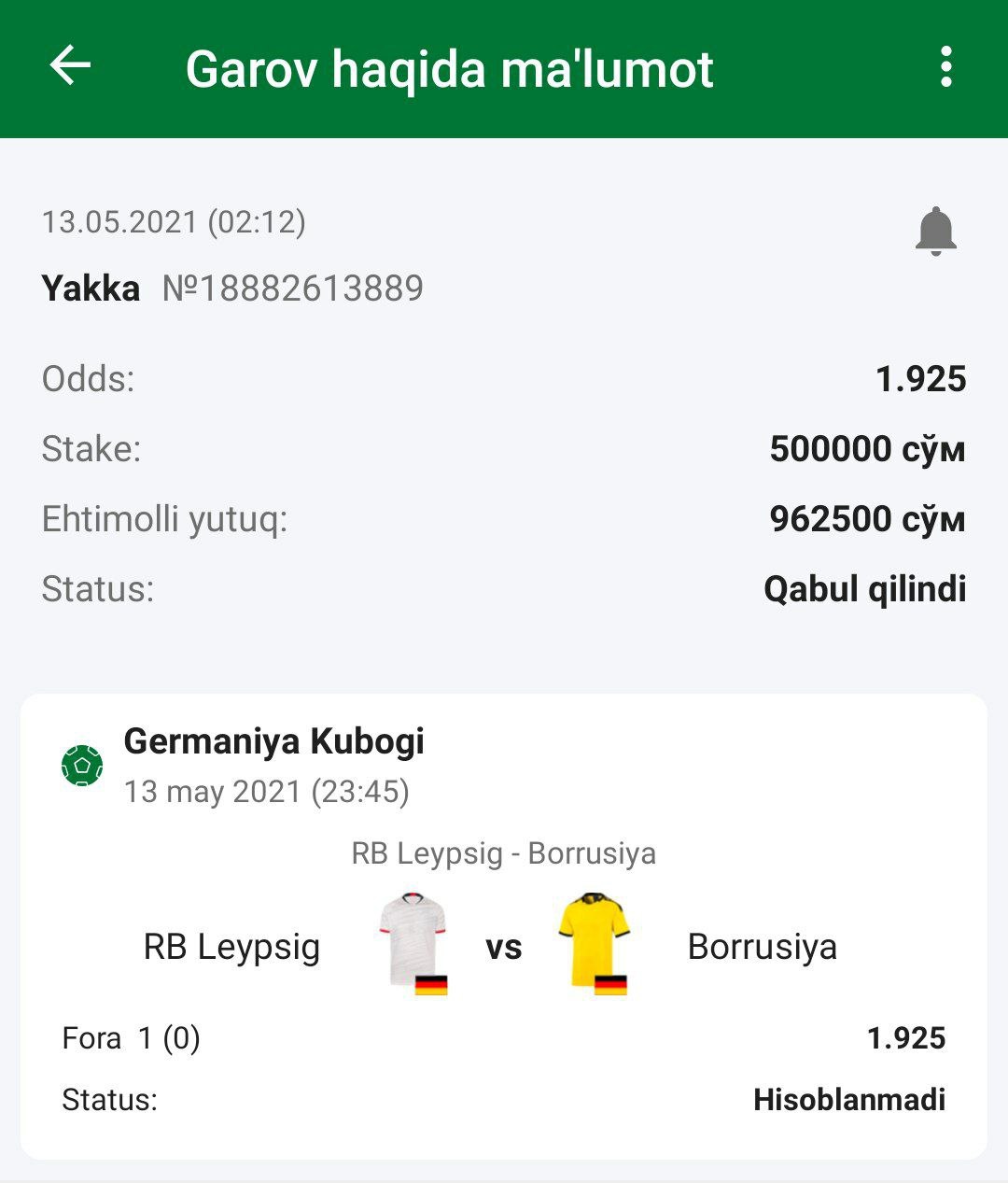
Task: Tap the notification bell for this bet
Action: click(x=935, y=232)
